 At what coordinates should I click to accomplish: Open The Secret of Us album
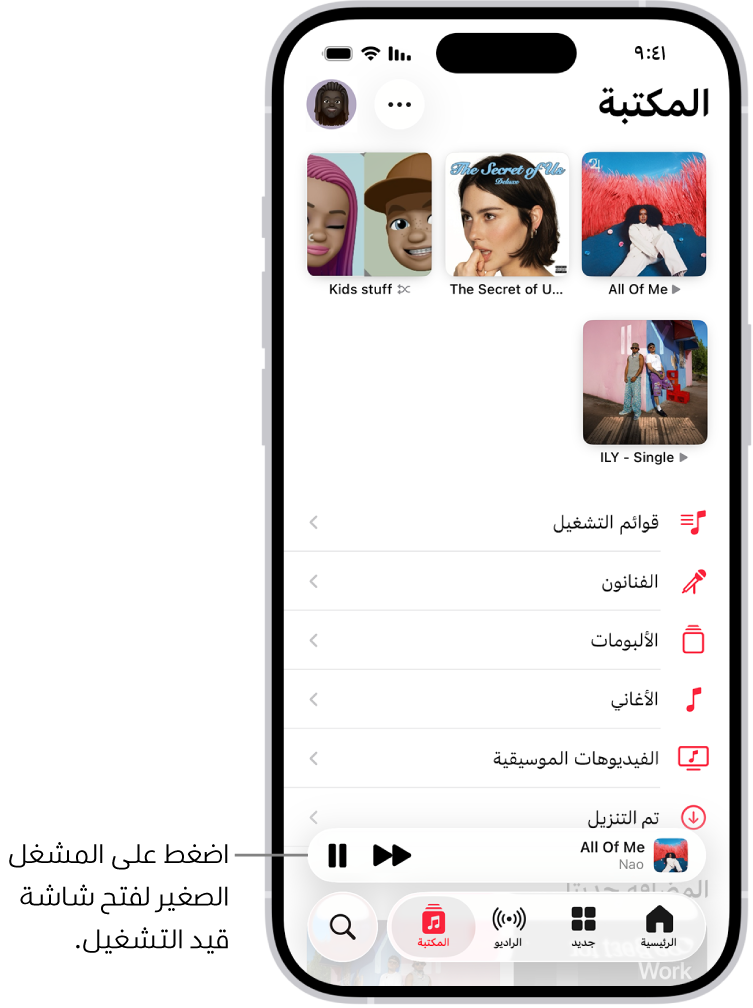click(507, 215)
